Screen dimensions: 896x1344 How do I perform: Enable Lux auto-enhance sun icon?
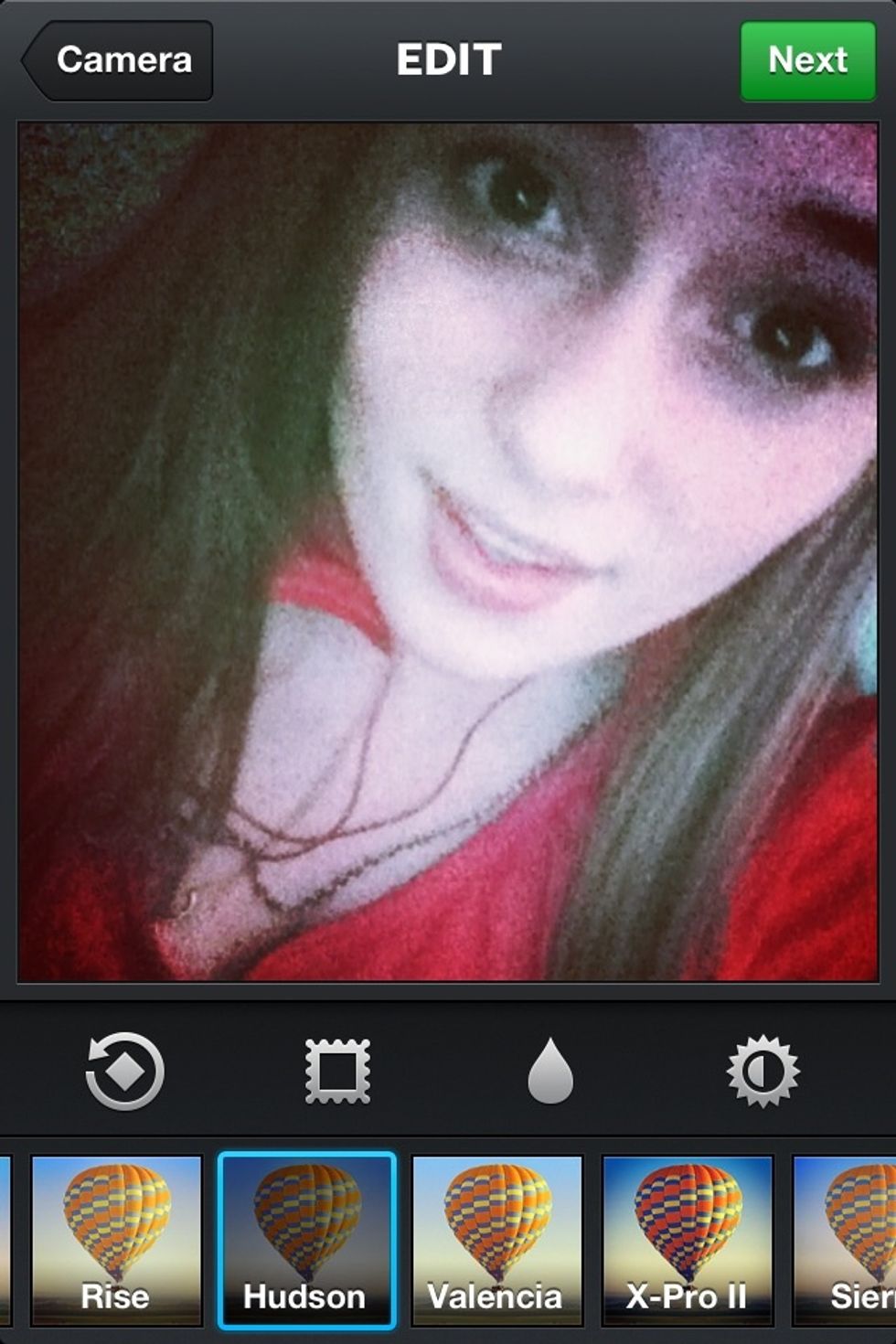[763, 1071]
